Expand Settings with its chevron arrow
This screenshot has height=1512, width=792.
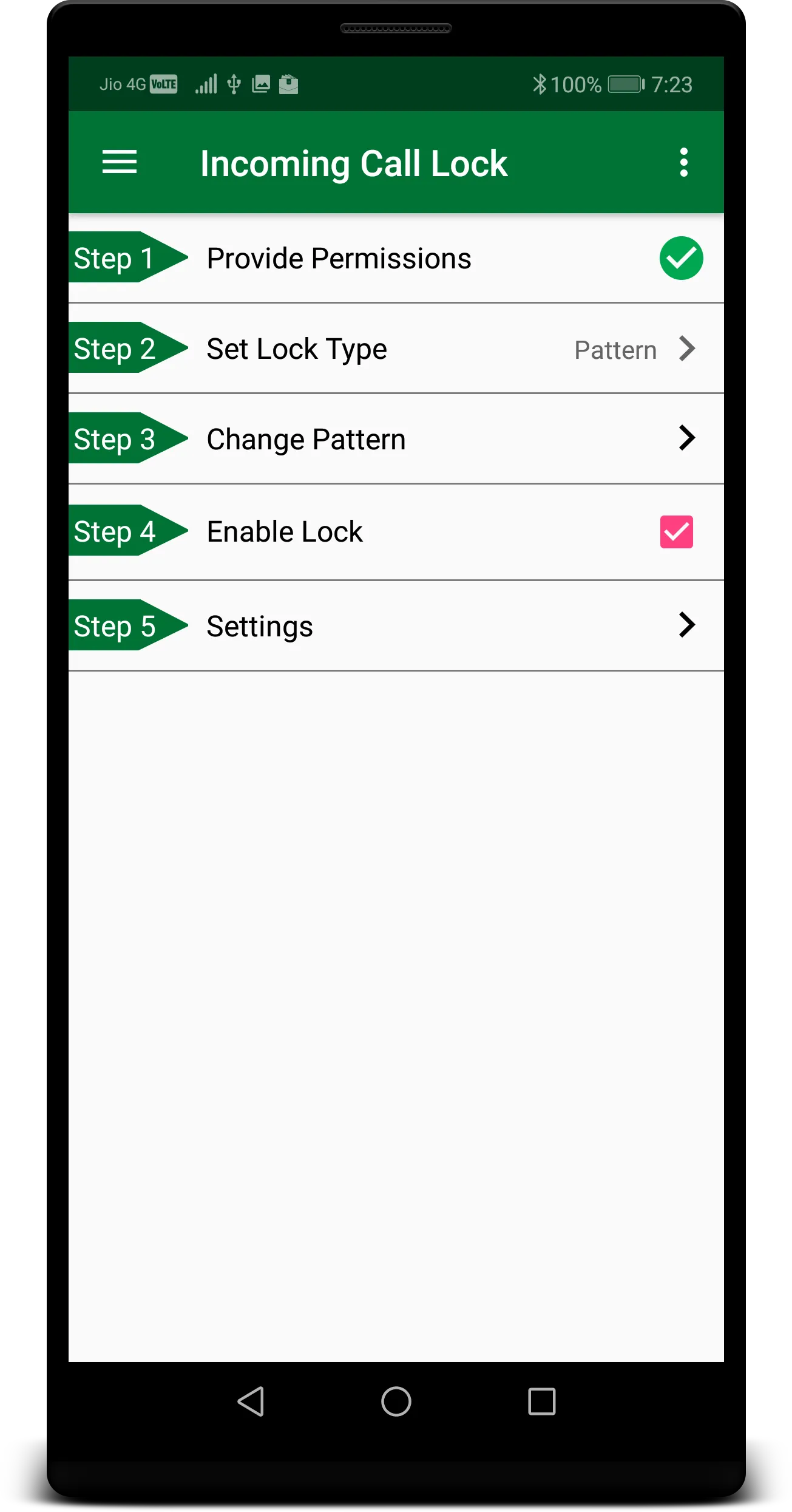point(686,625)
